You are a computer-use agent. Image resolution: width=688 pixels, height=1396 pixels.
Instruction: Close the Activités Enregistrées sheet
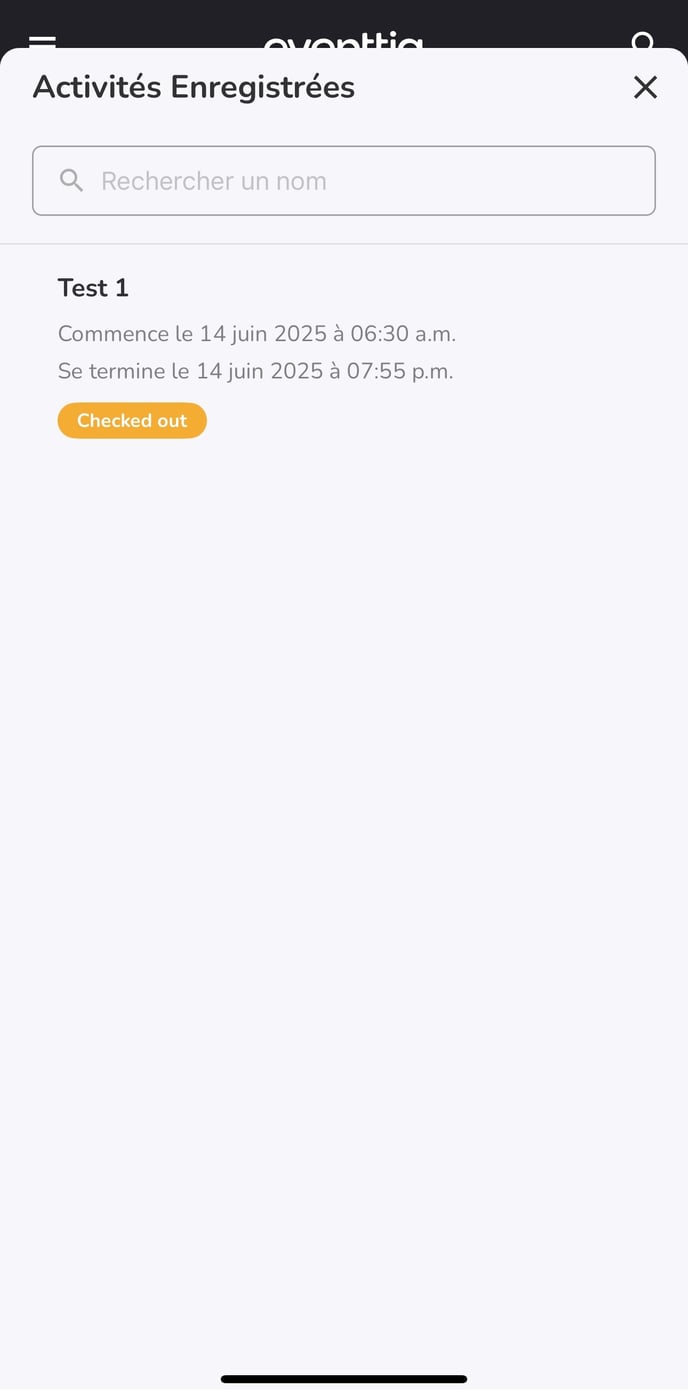pos(645,88)
